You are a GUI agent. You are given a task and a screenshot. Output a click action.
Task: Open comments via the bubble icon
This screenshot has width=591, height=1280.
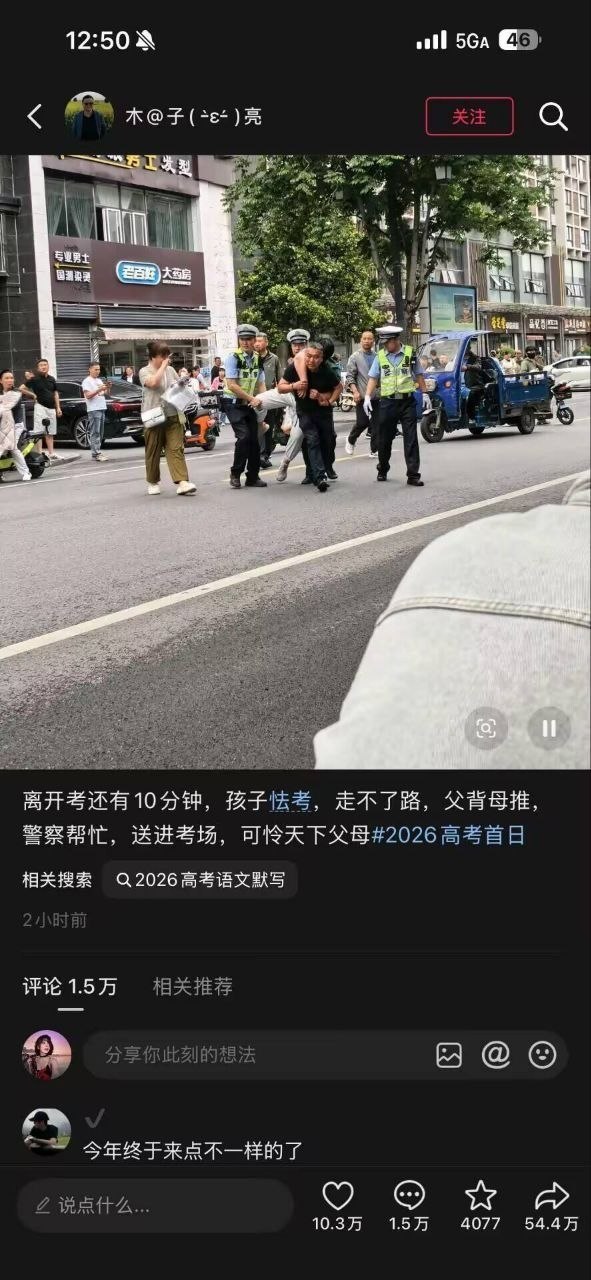[409, 1196]
